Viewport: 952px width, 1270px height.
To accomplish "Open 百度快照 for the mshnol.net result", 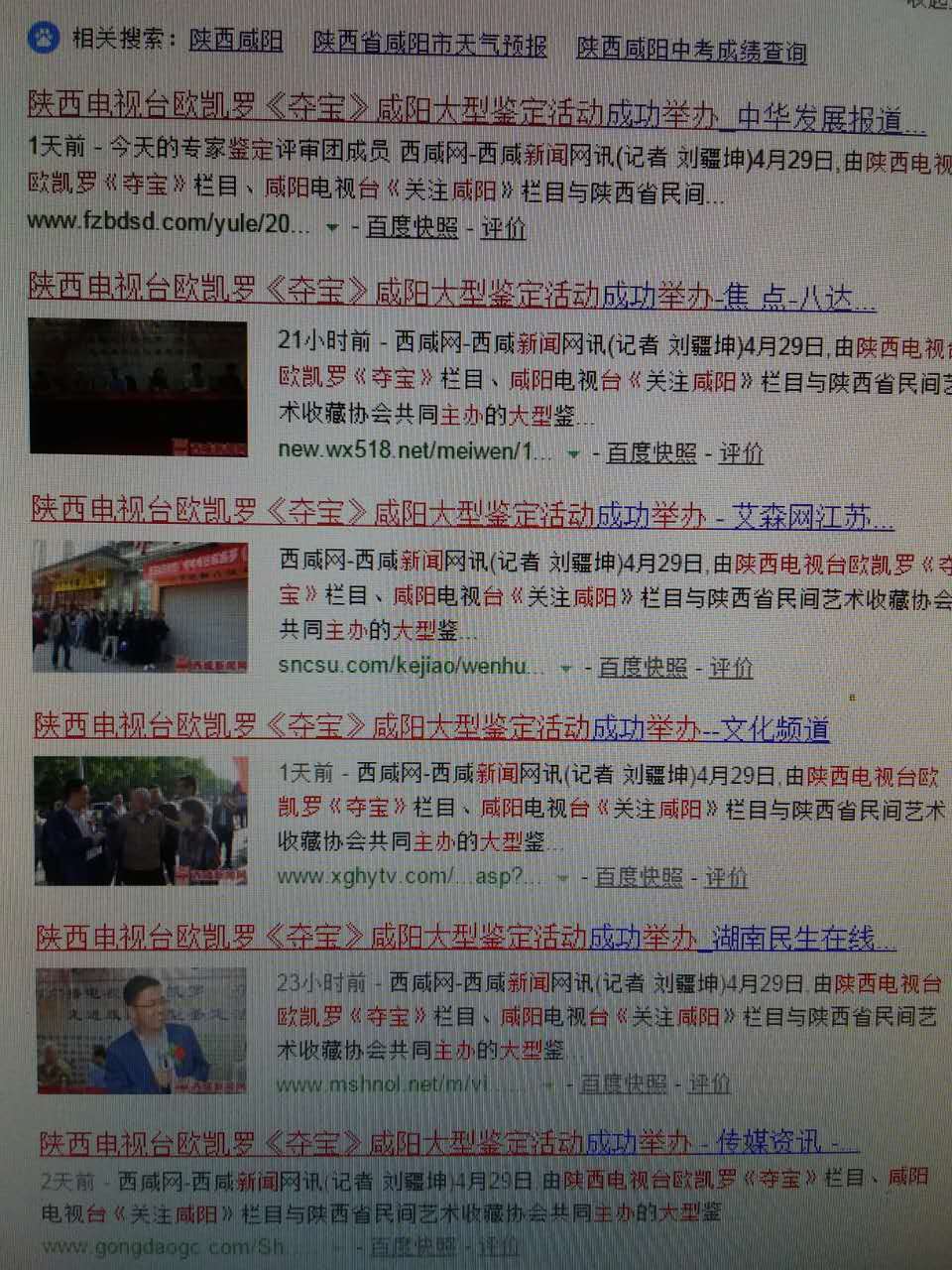I will [623, 1083].
